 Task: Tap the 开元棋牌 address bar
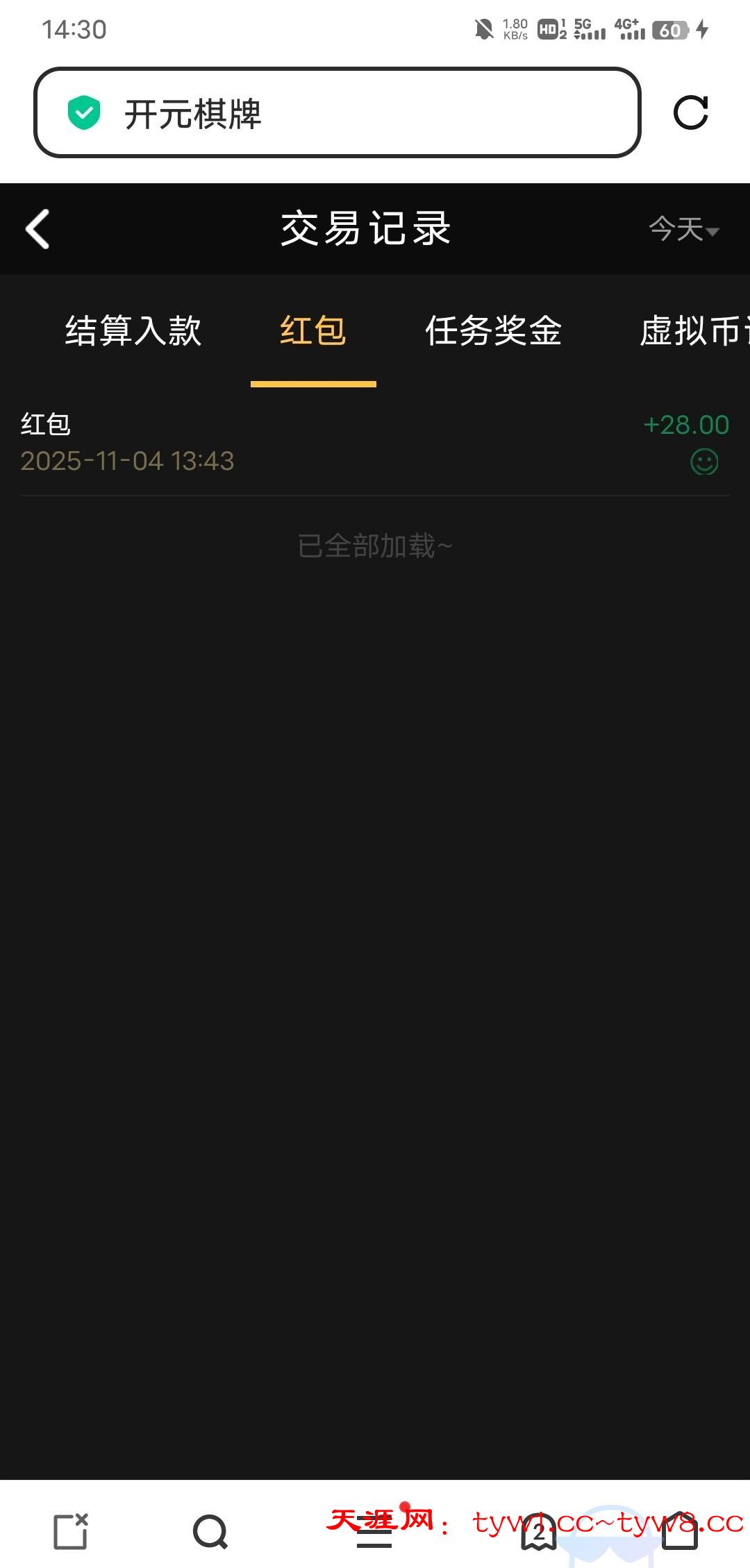pyautogui.click(x=337, y=112)
